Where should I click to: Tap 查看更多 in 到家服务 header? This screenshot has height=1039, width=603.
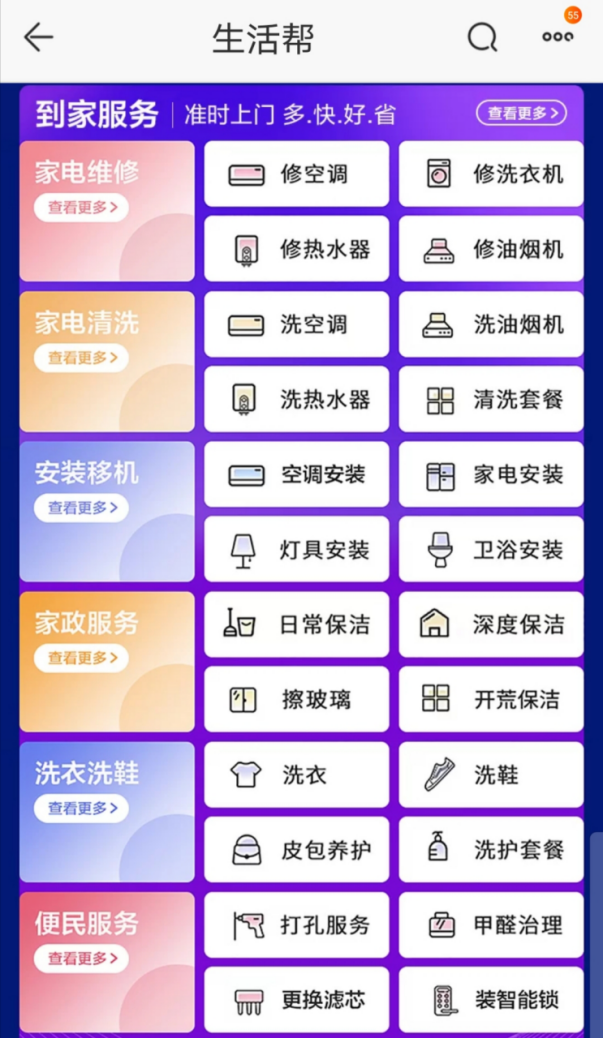pyautogui.click(x=521, y=113)
